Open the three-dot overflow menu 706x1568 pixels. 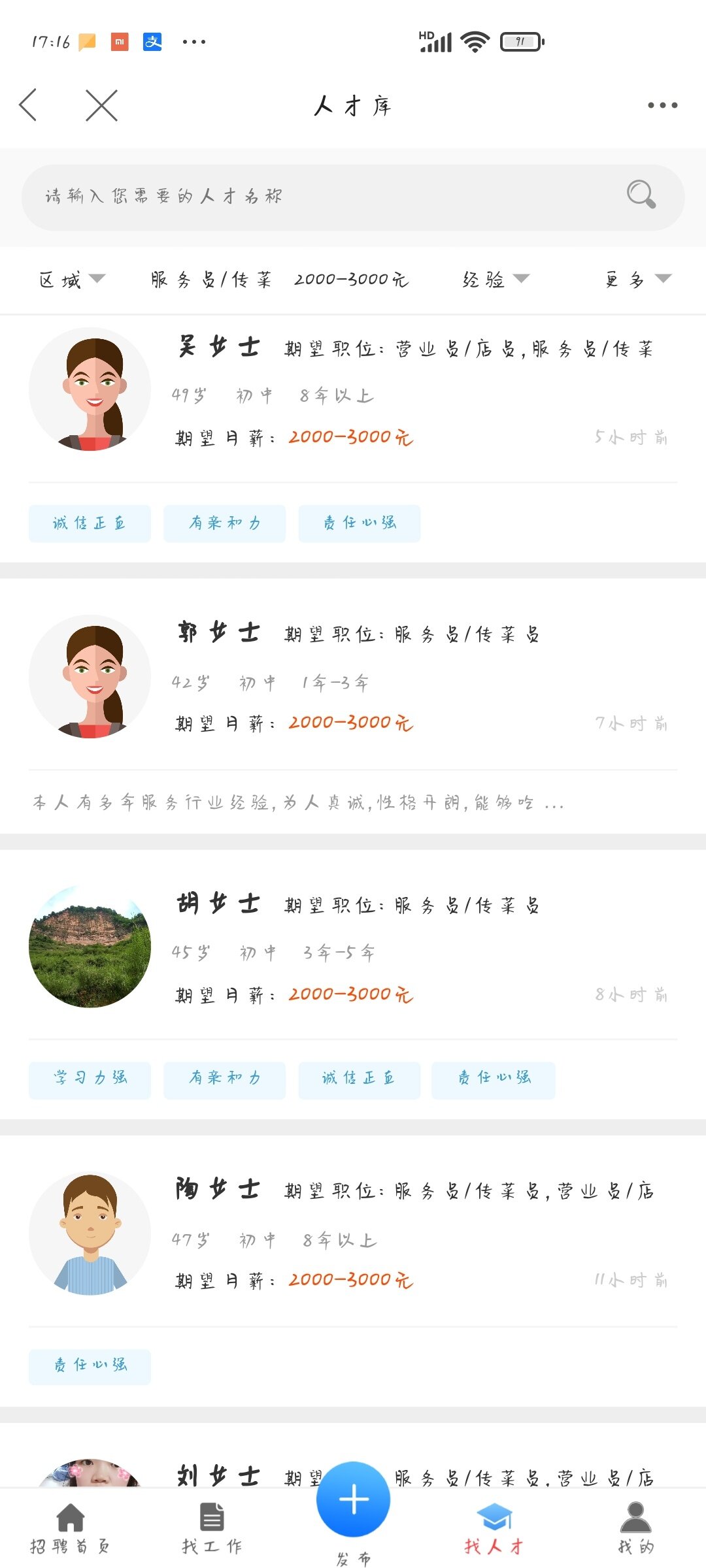click(x=662, y=105)
